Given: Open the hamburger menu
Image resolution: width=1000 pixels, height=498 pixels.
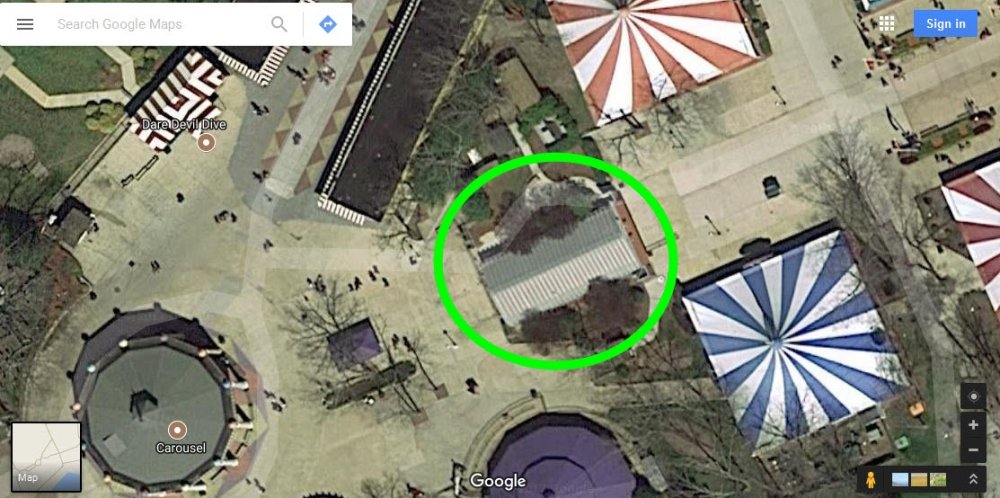Looking at the screenshot, I should click(x=25, y=24).
